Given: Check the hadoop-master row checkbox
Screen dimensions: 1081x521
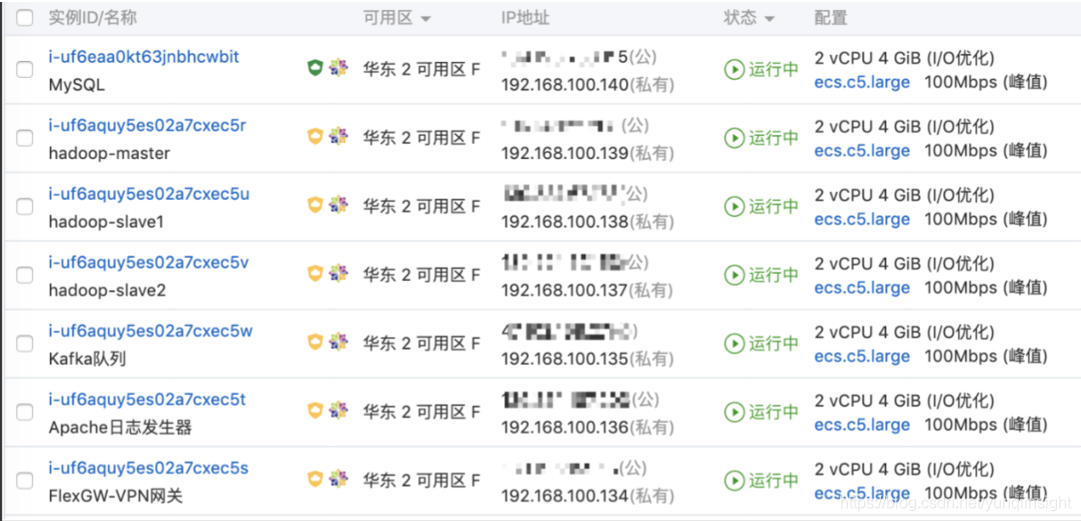Looking at the screenshot, I should 25,138.
